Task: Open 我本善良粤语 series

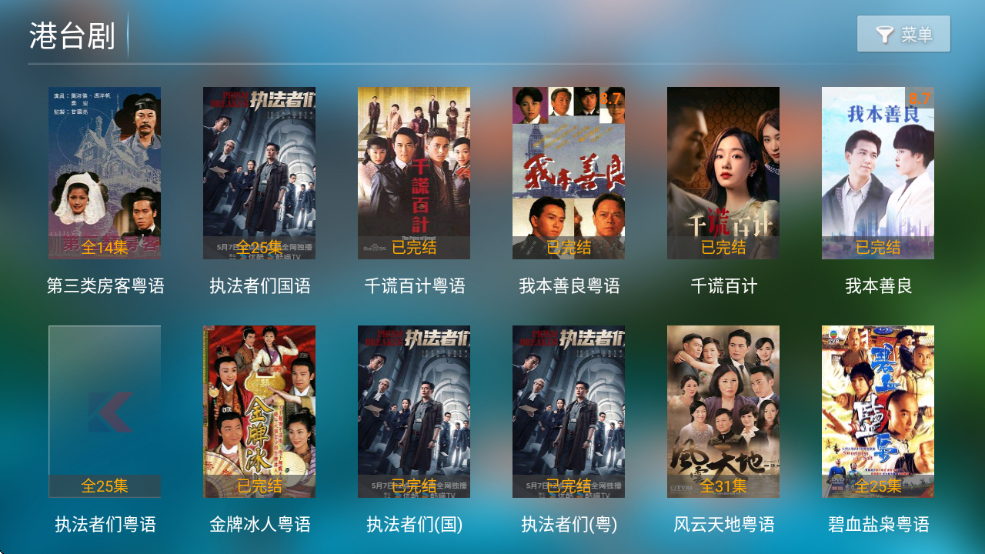Action: [568, 173]
